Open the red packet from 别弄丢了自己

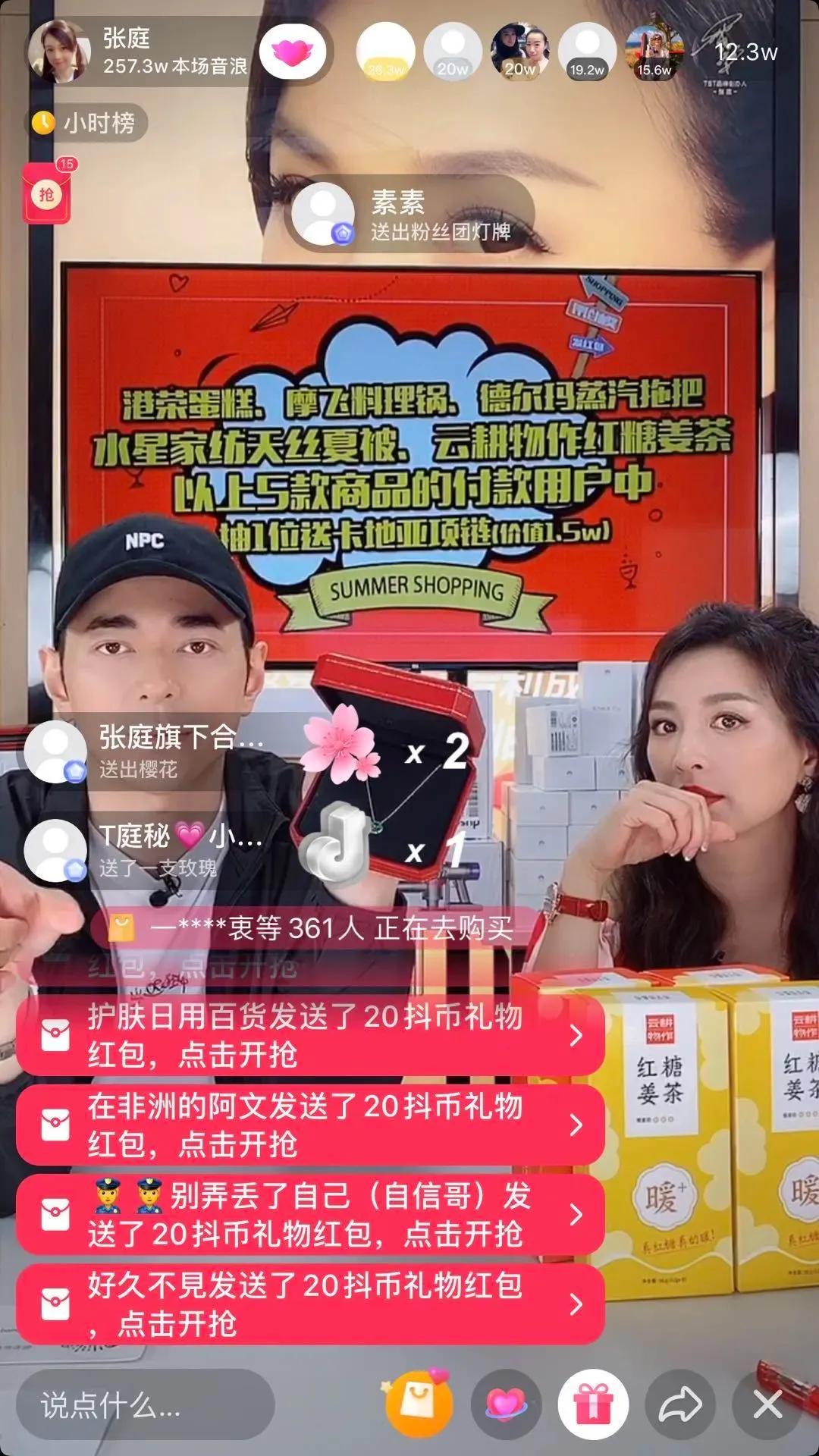(309, 1214)
